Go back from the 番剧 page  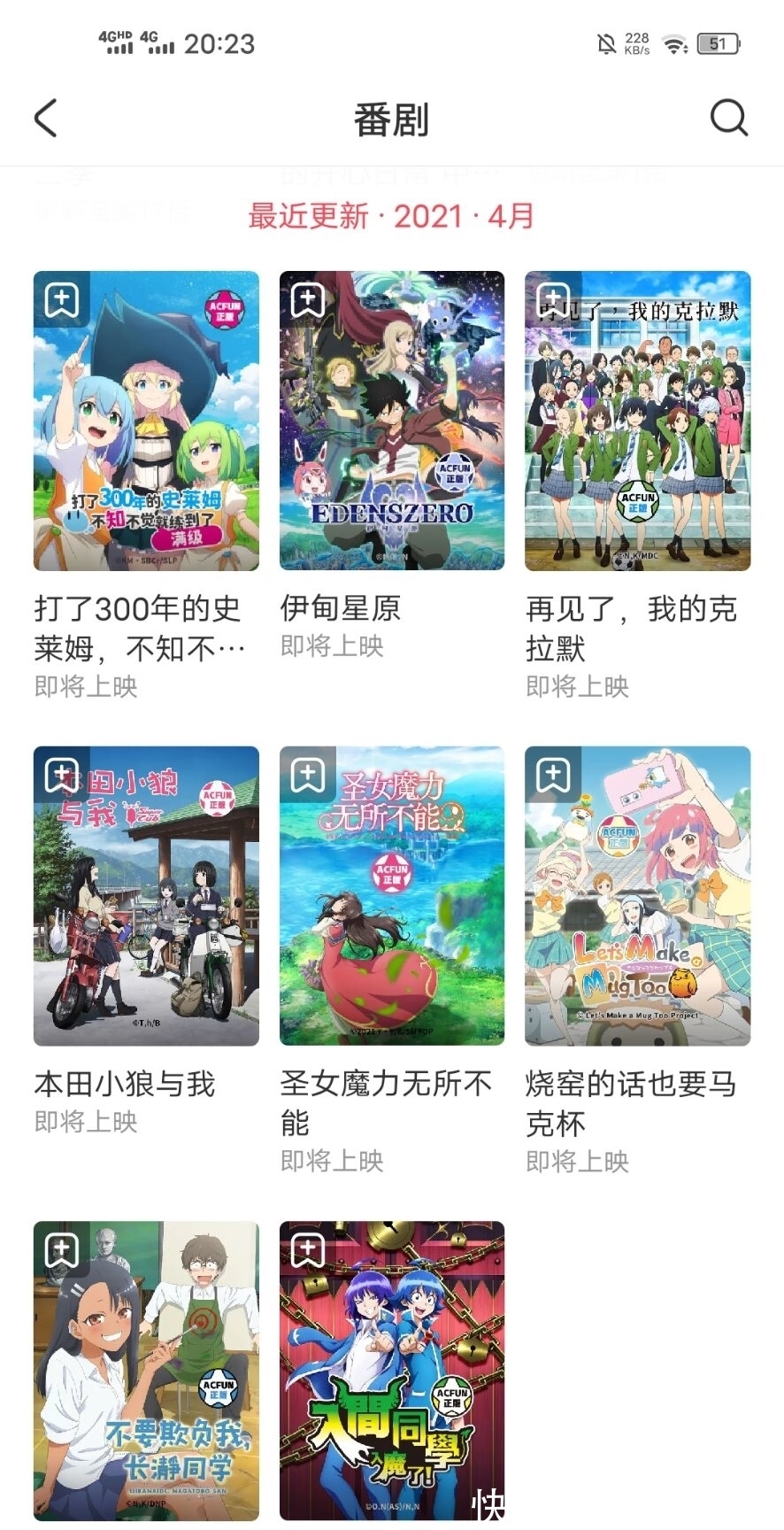coord(46,118)
